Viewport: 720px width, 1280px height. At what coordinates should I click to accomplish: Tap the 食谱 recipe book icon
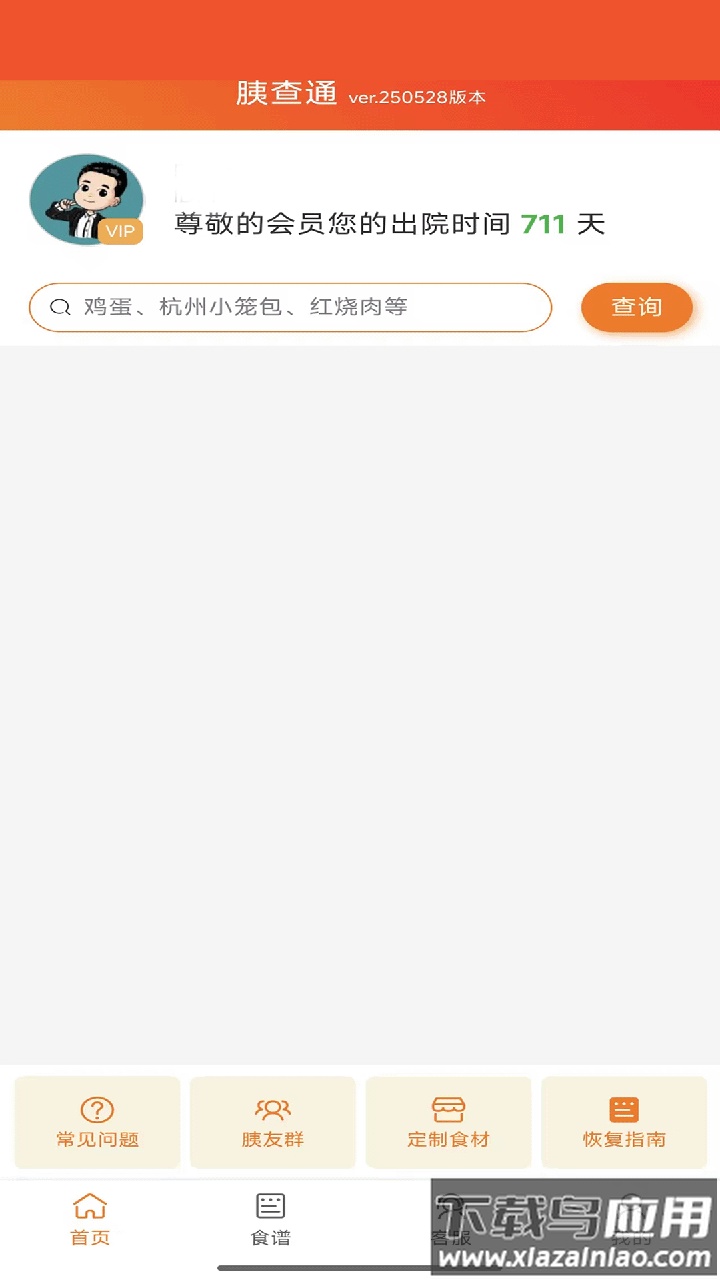[269, 1205]
